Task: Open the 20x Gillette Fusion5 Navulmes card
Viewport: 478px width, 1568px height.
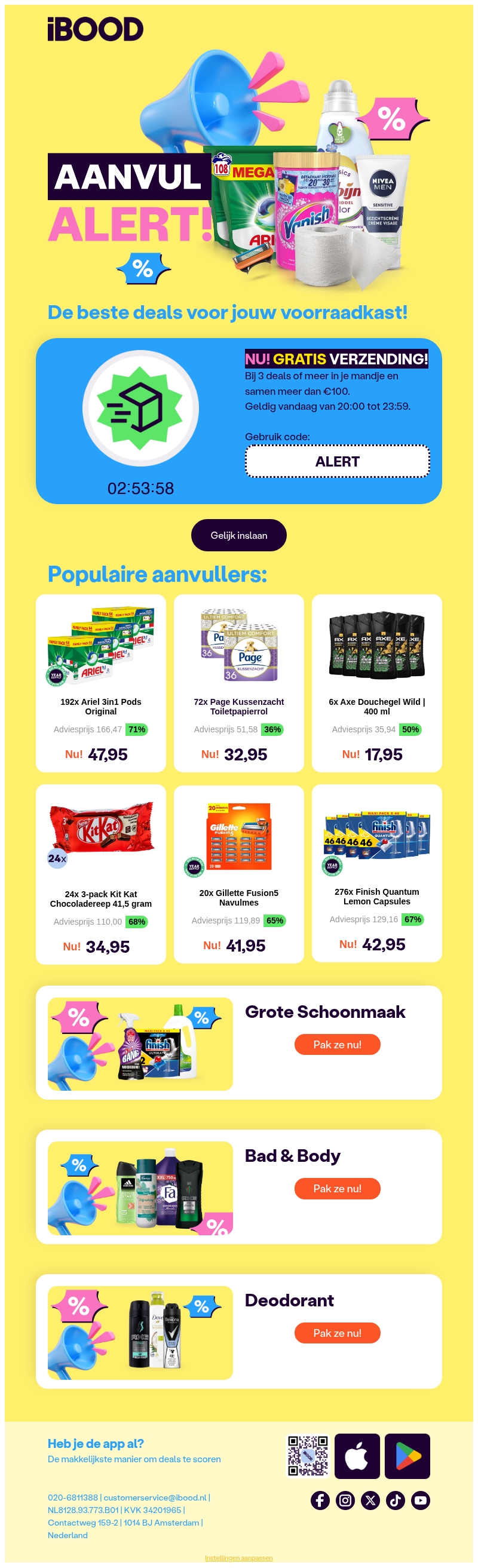Action: 238,873
